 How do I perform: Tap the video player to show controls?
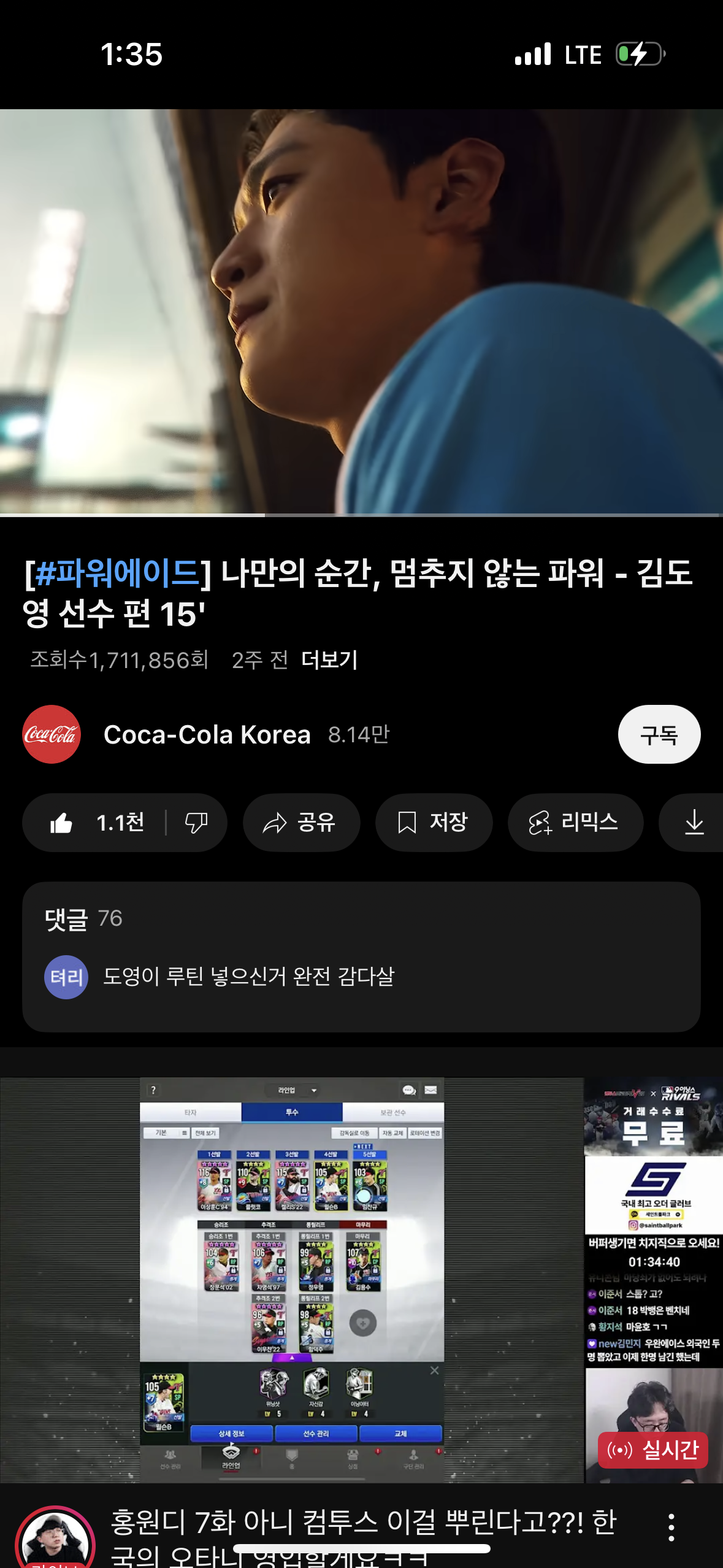(361, 312)
